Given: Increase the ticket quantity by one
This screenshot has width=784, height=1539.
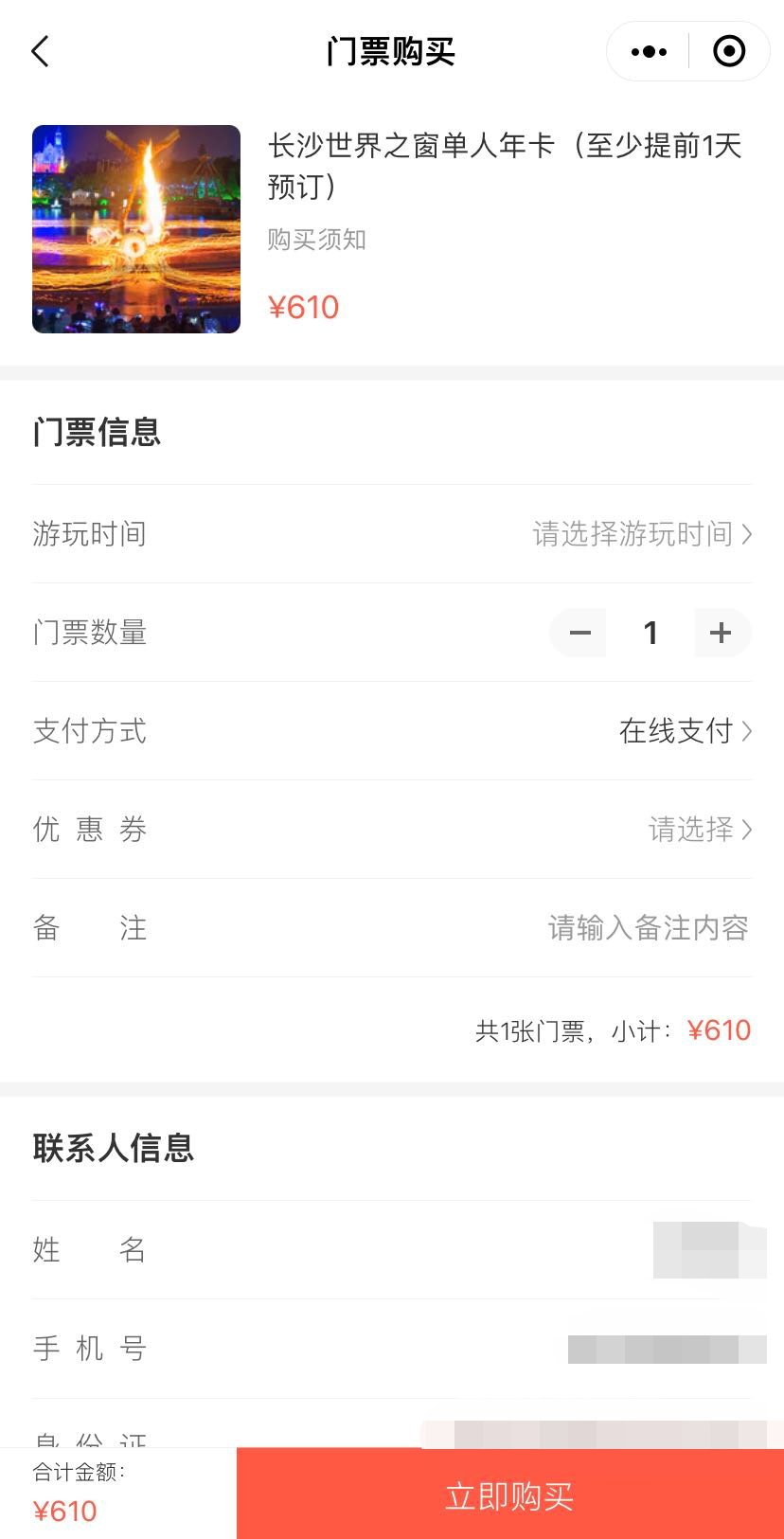Looking at the screenshot, I should point(721,633).
